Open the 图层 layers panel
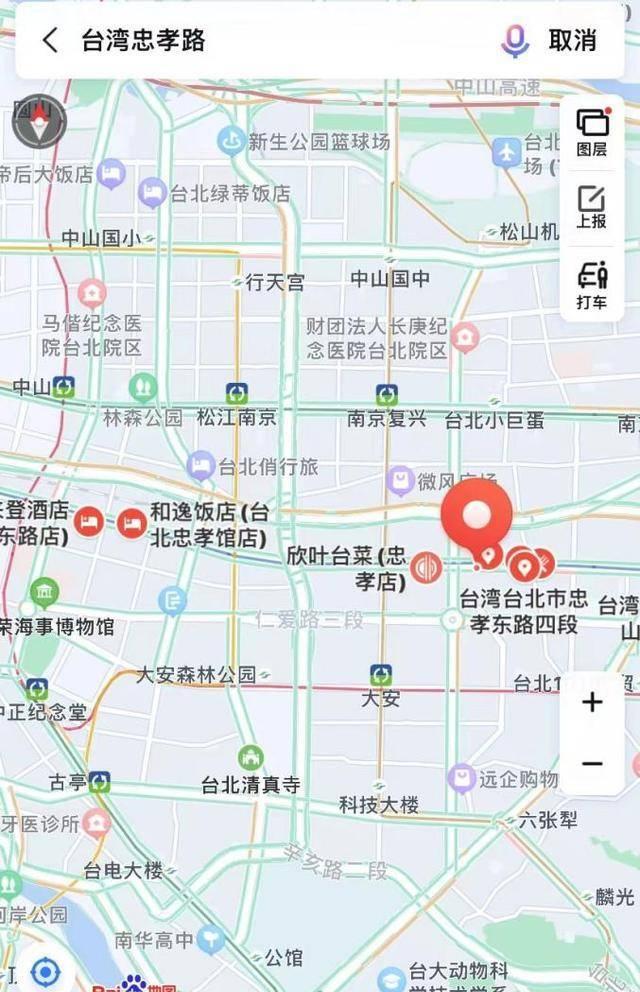640x992 pixels. [x=592, y=131]
